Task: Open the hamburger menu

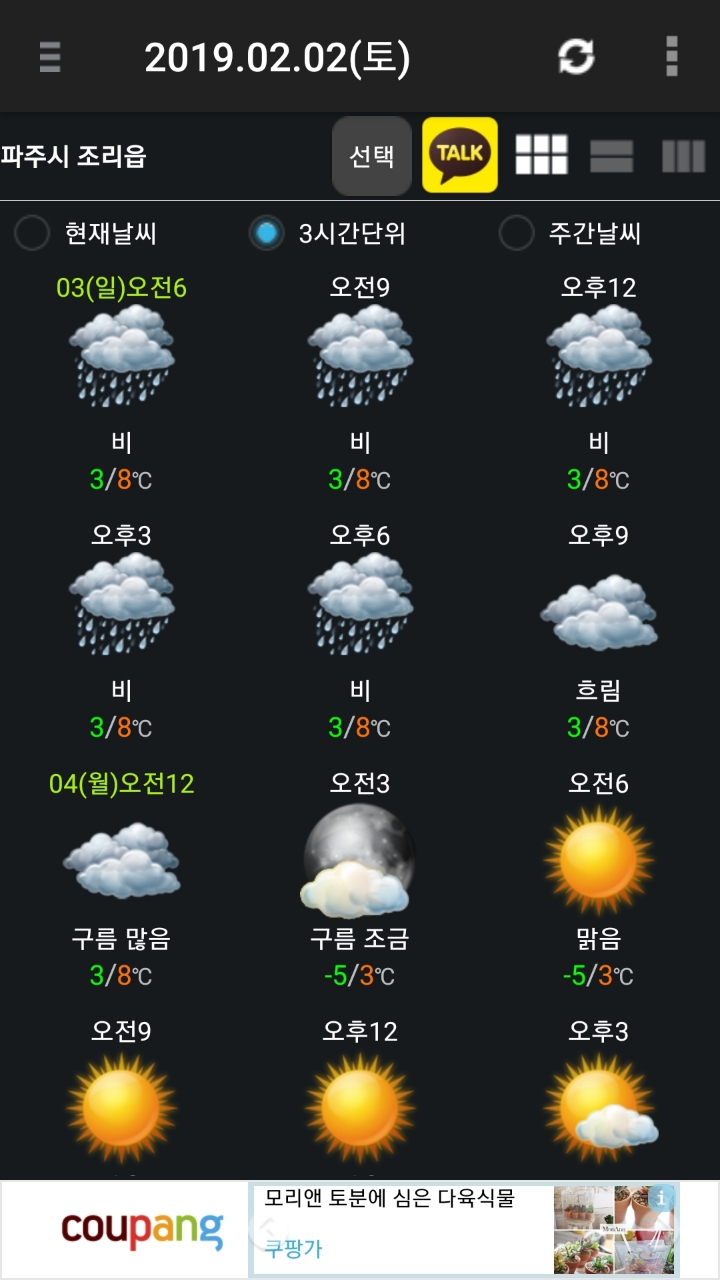Action: [x=50, y=57]
